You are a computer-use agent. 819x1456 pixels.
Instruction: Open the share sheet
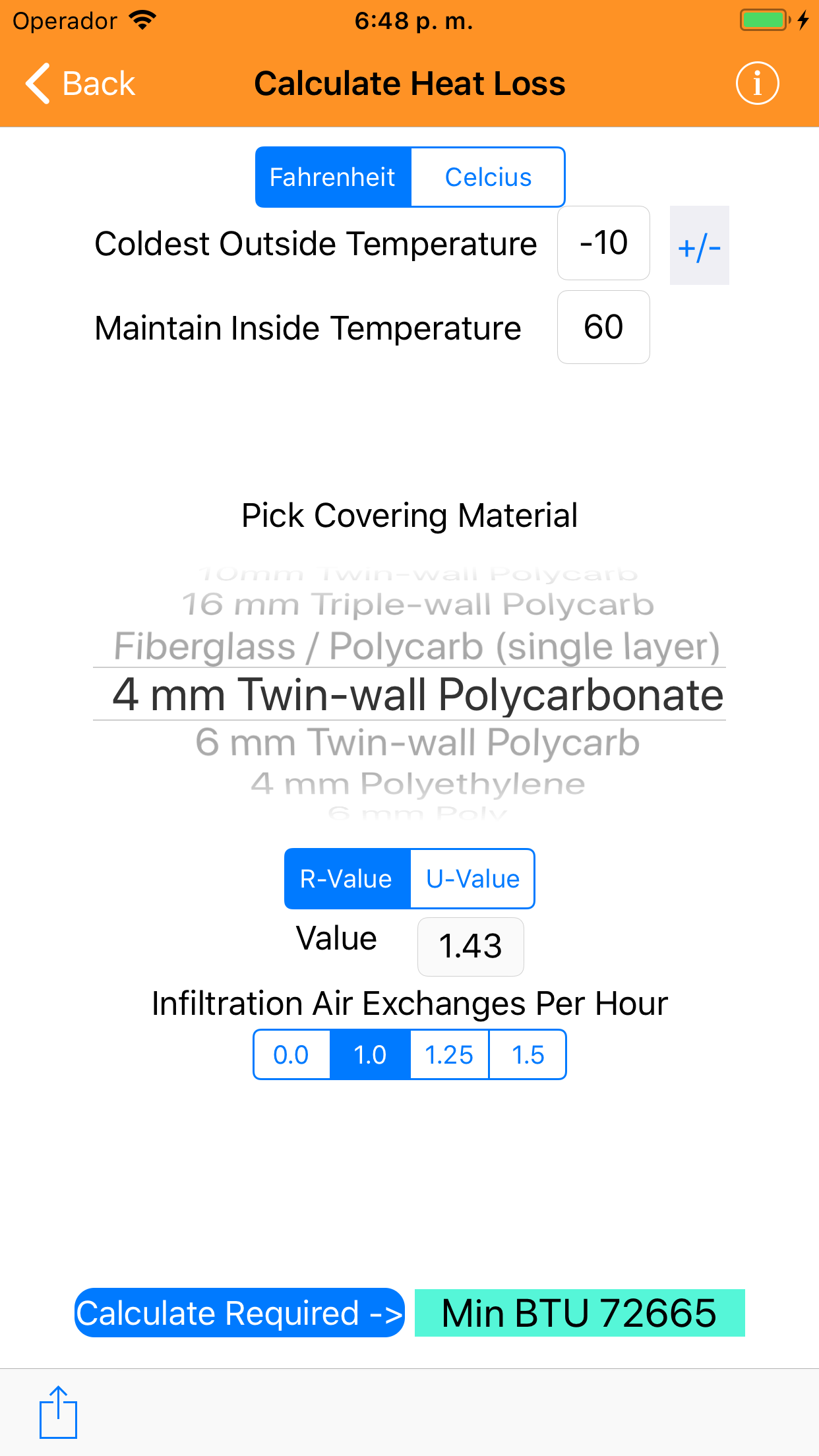coord(59,1411)
